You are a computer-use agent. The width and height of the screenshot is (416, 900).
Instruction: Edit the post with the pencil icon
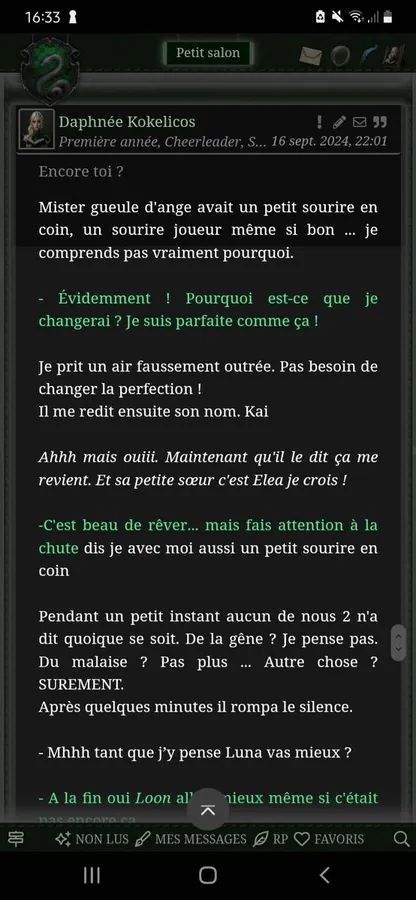coord(339,122)
